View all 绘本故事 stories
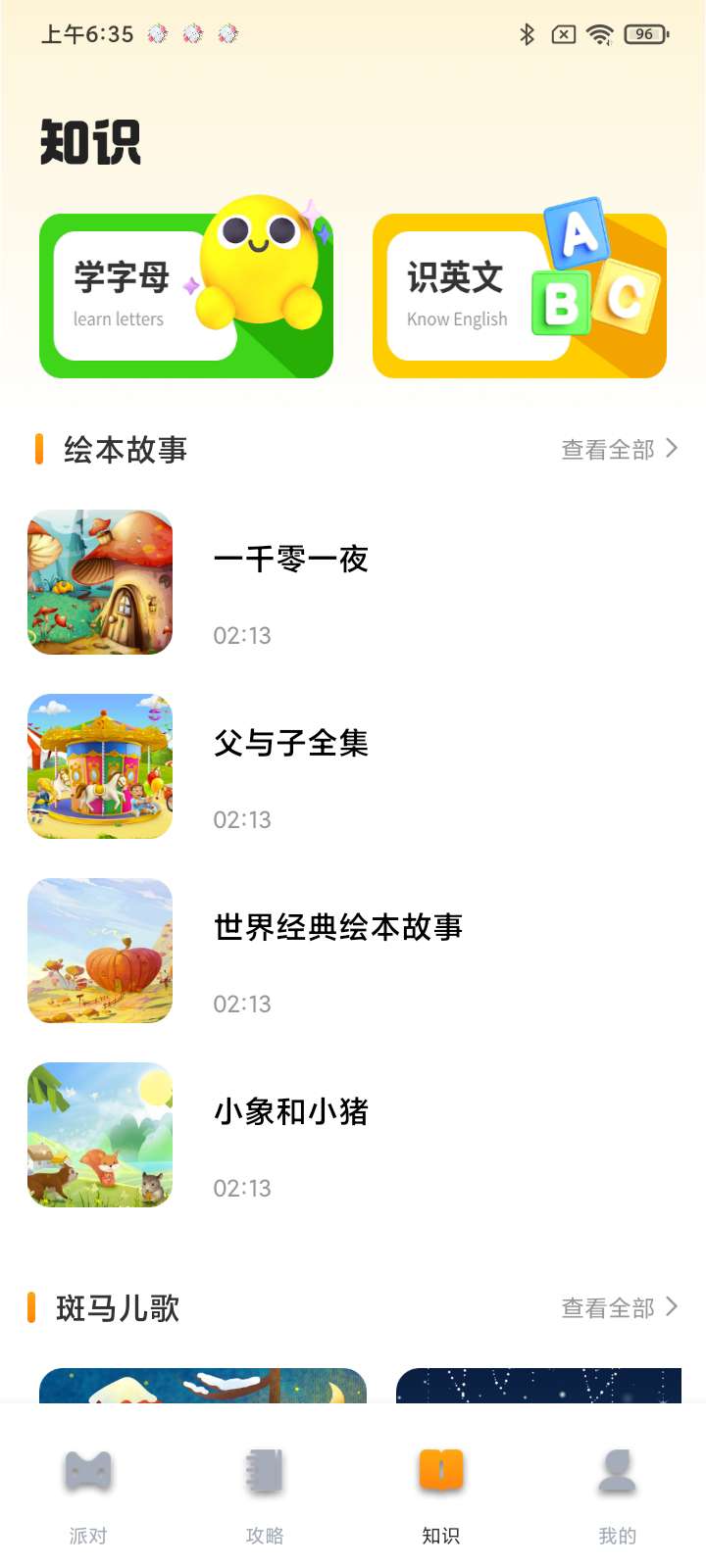 (619, 450)
